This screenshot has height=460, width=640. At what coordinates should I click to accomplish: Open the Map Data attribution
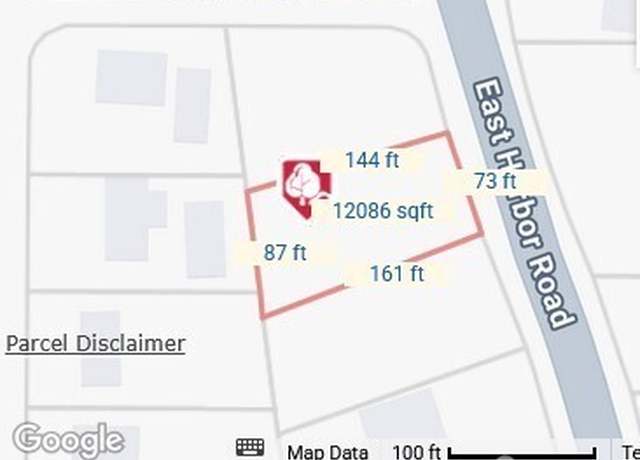(327, 451)
